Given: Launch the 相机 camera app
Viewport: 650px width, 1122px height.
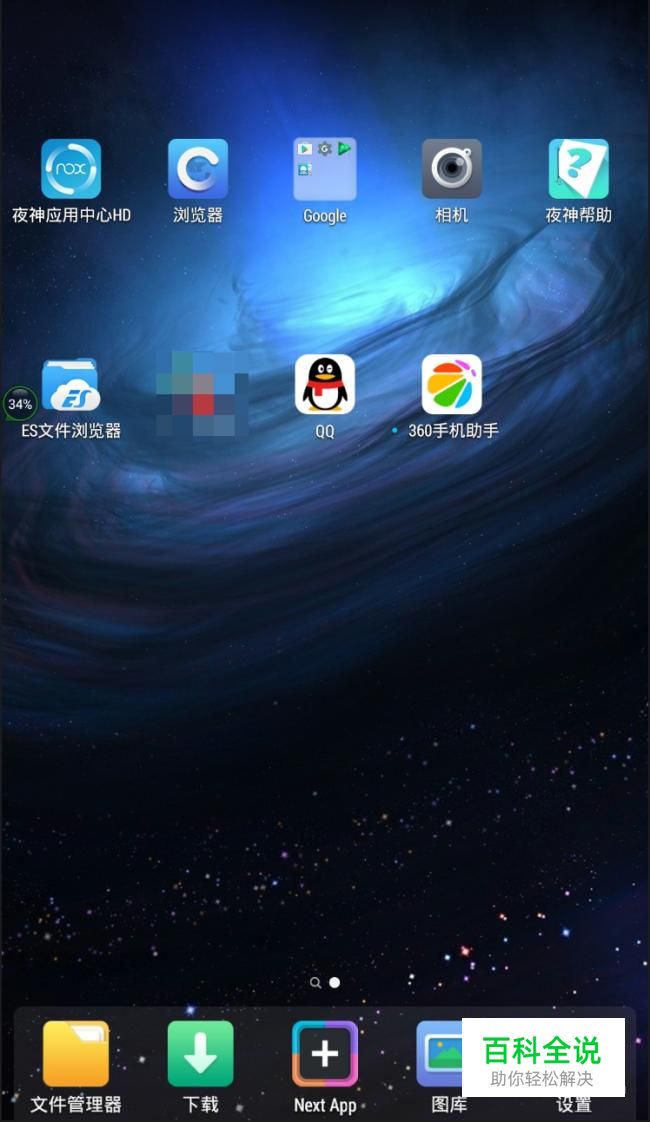Looking at the screenshot, I should tap(451, 169).
